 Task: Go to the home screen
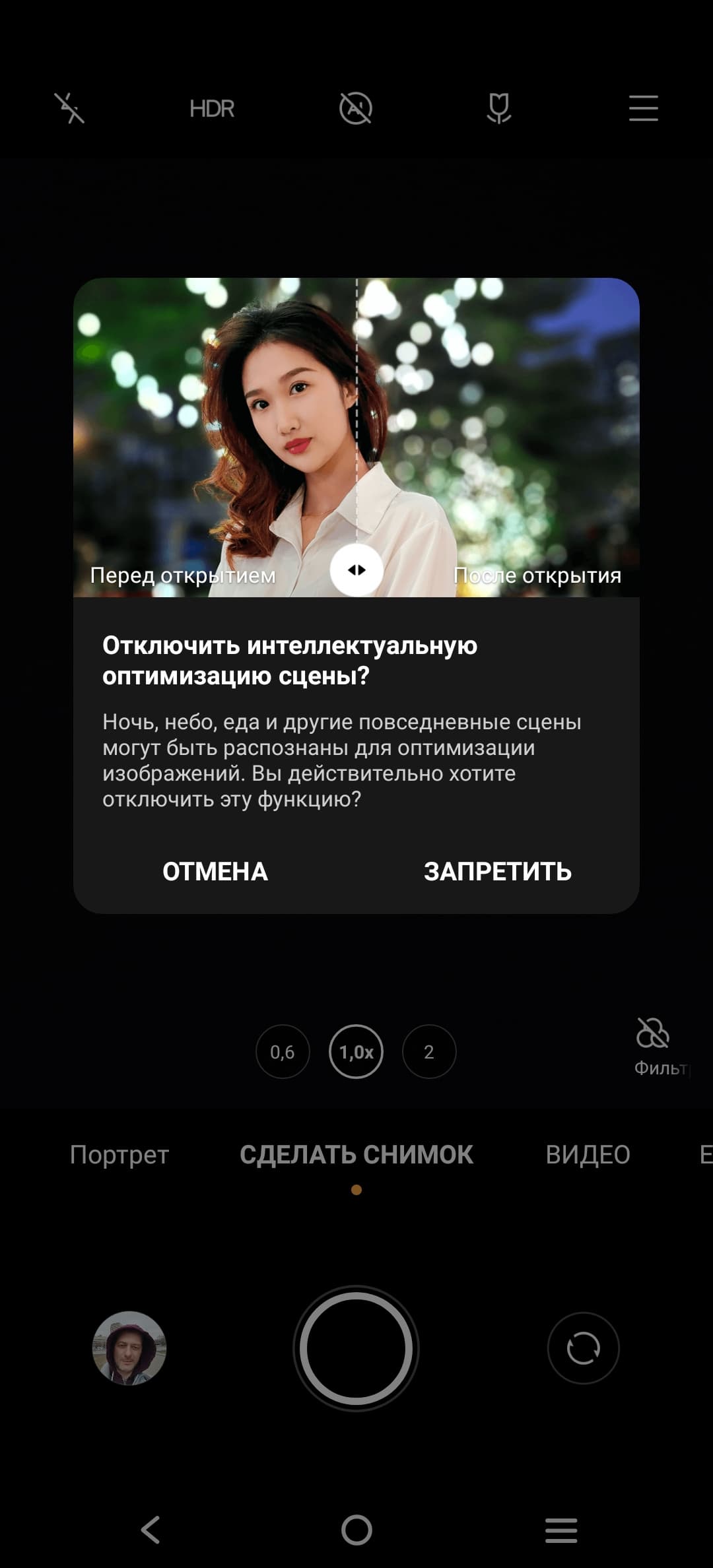356,1530
